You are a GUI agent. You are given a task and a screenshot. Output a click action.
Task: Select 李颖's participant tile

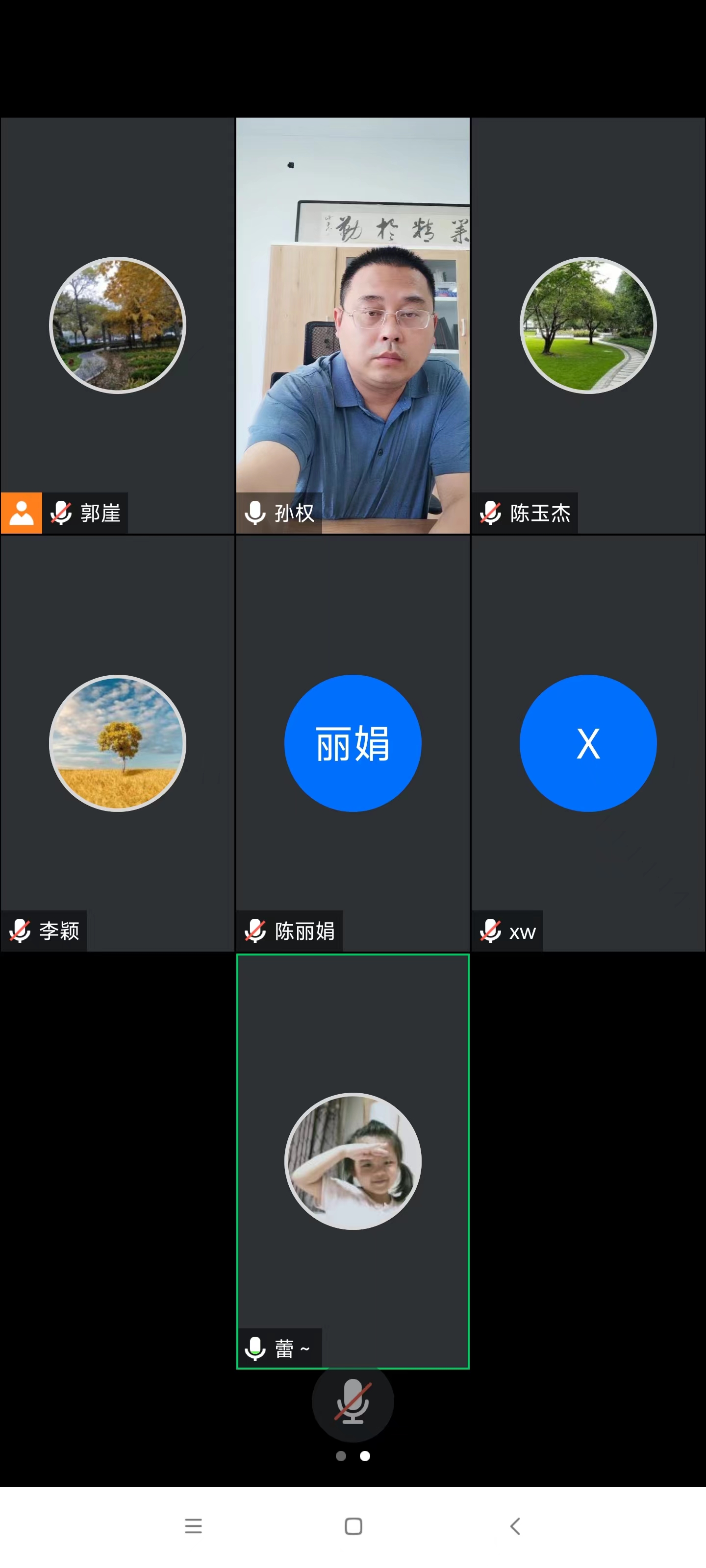tap(118, 743)
